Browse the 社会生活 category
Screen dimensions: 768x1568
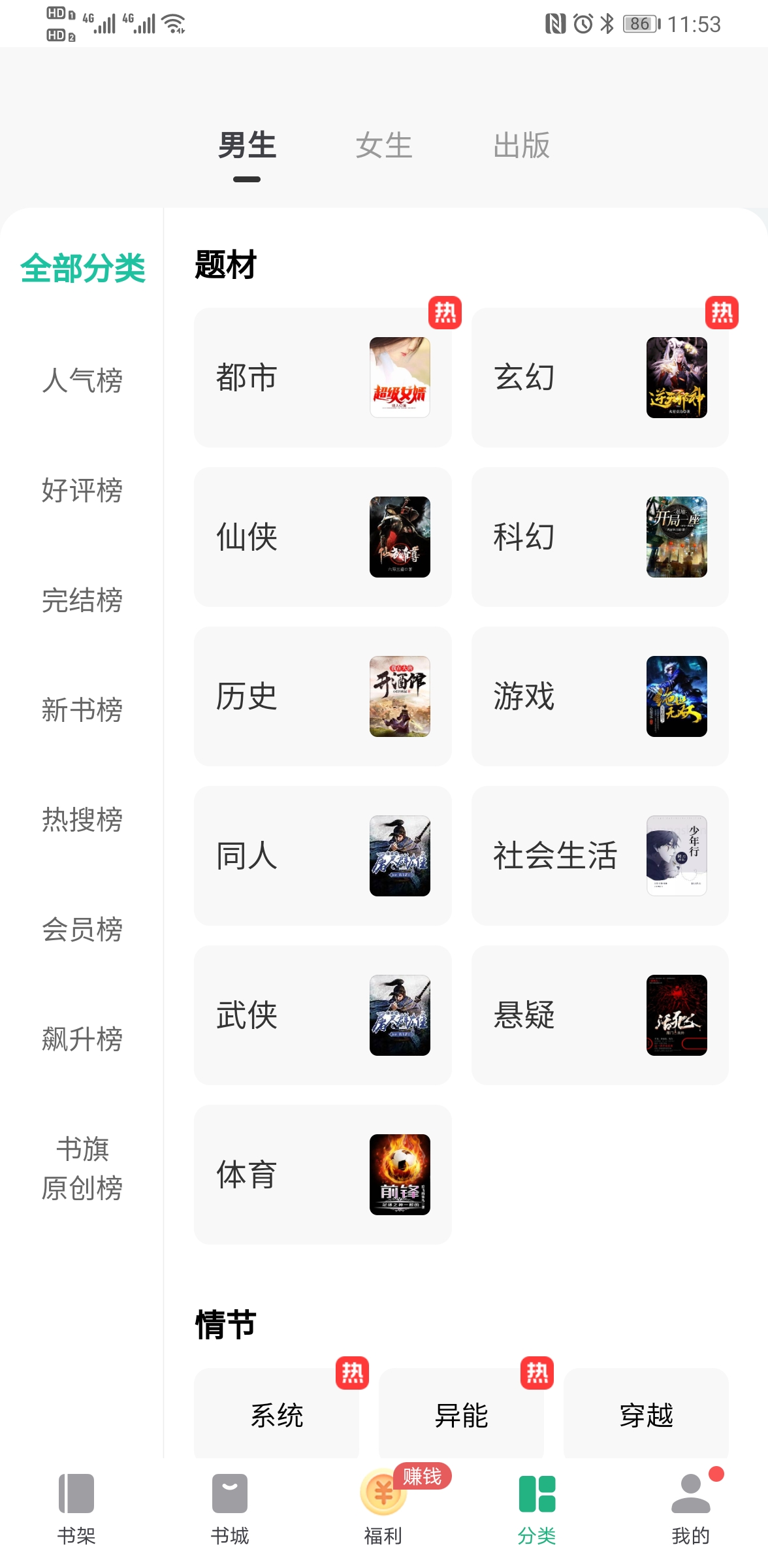point(600,856)
